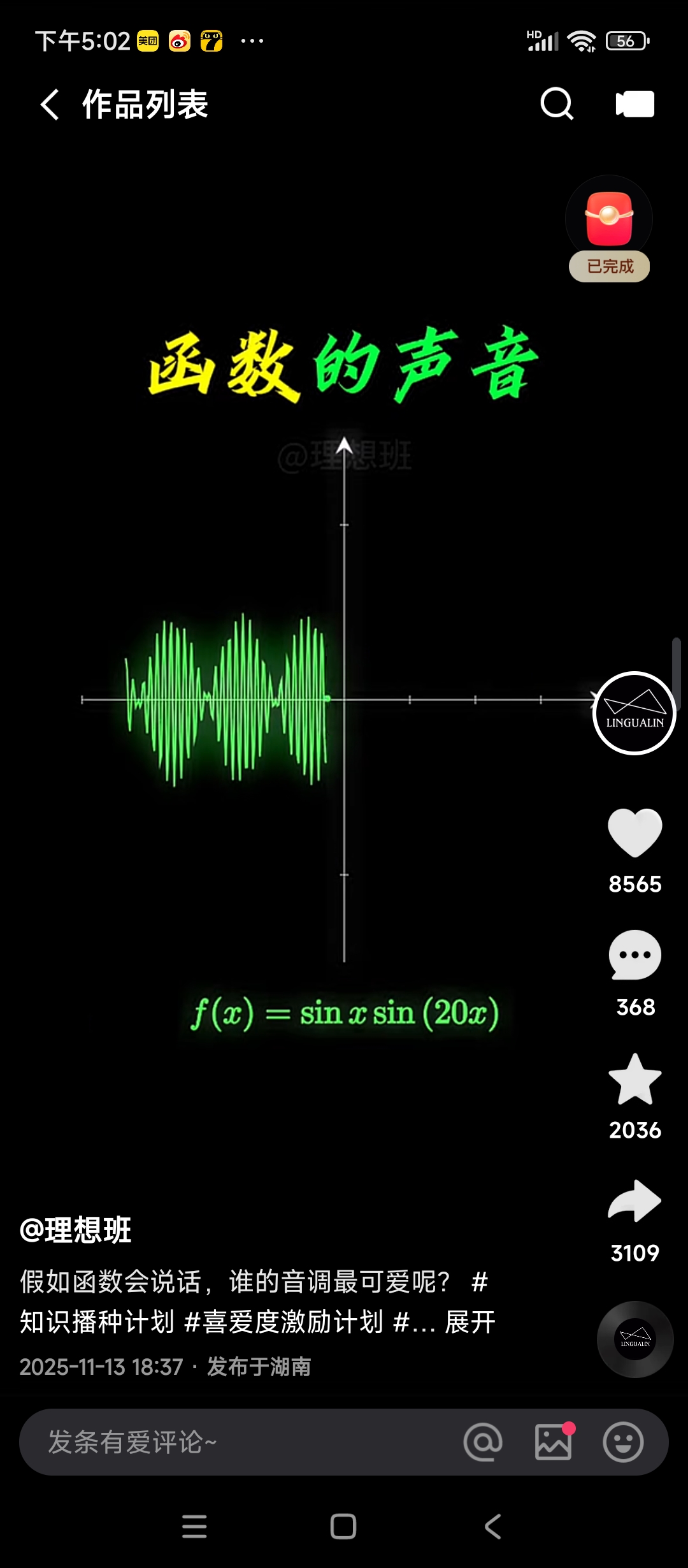Open the @理想班 profile name

click(76, 1230)
